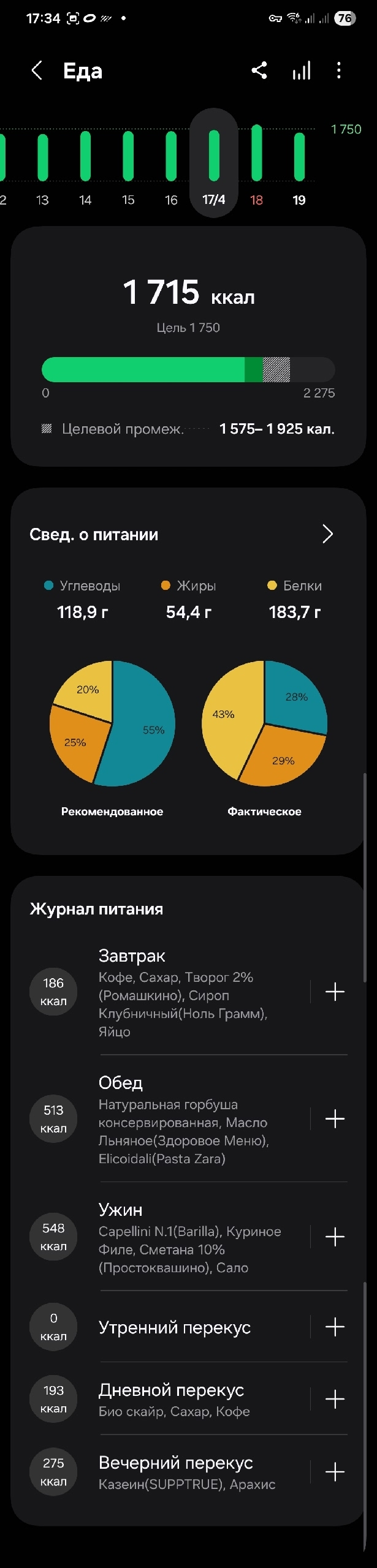Add food to Утренний перекус

point(335,1327)
